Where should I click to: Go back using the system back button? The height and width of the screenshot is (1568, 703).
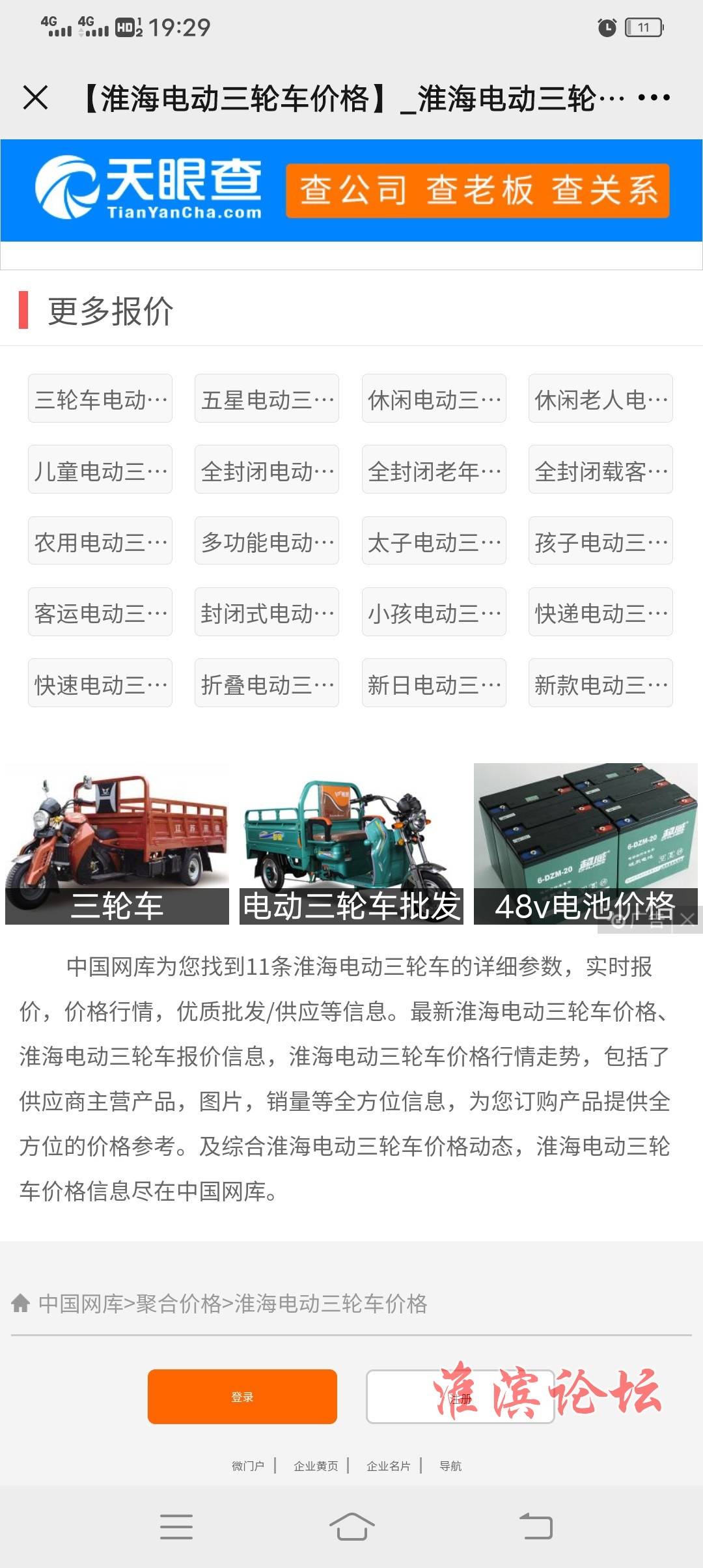[536, 1526]
